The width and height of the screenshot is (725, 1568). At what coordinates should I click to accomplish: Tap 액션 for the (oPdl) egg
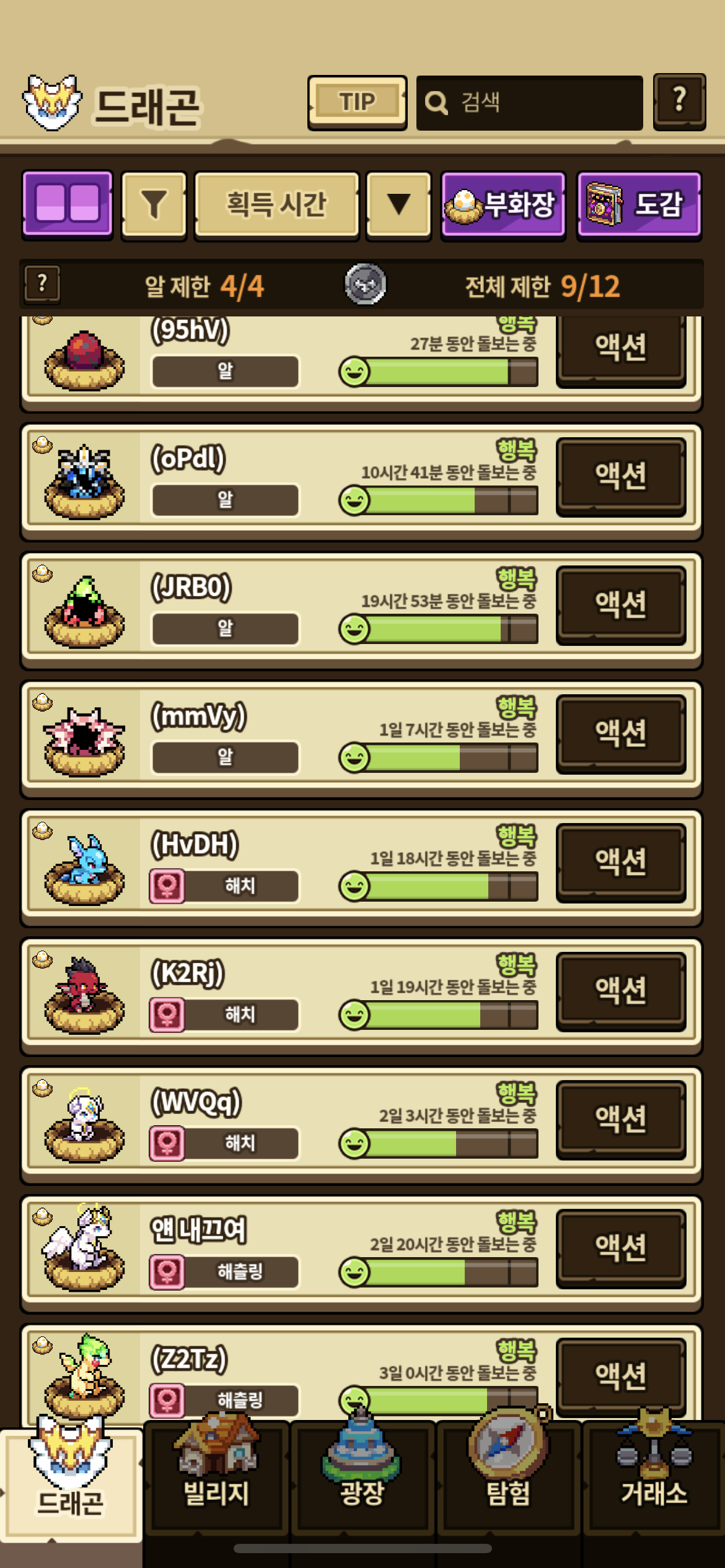click(x=621, y=476)
